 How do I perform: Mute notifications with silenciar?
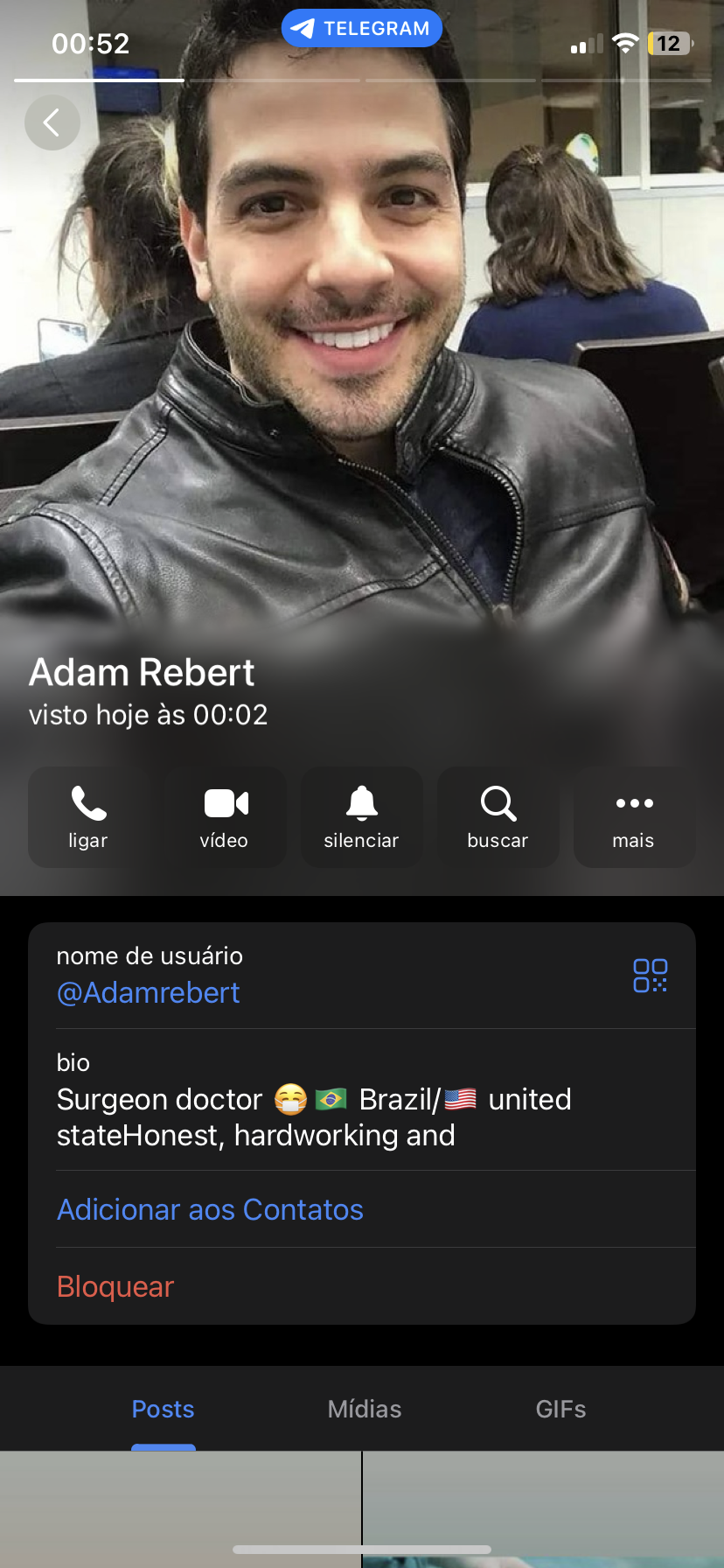click(x=361, y=817)
